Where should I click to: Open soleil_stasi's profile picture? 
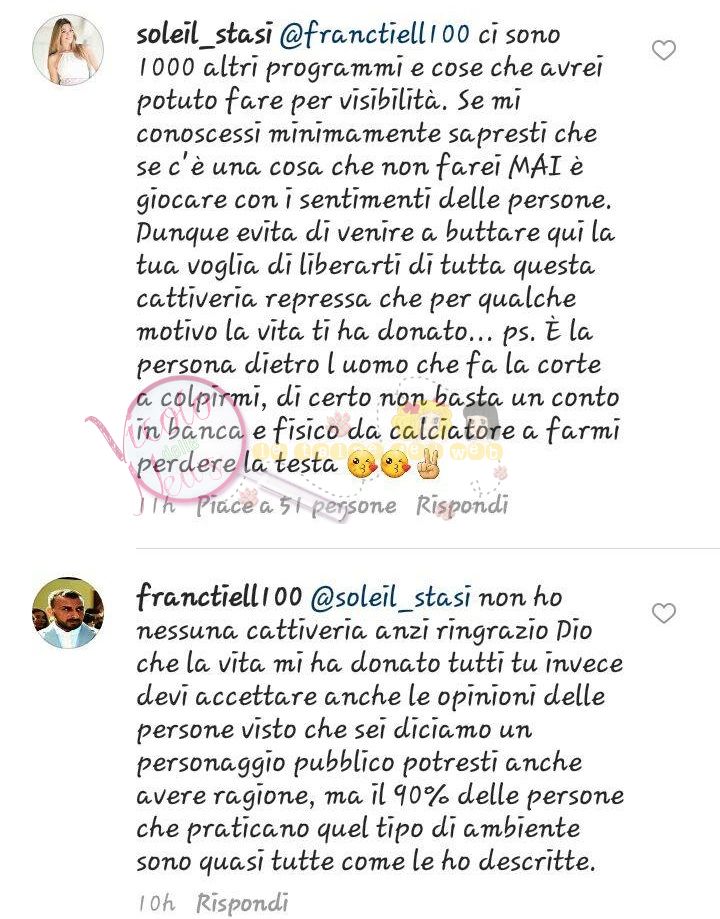tap(68, 50)
